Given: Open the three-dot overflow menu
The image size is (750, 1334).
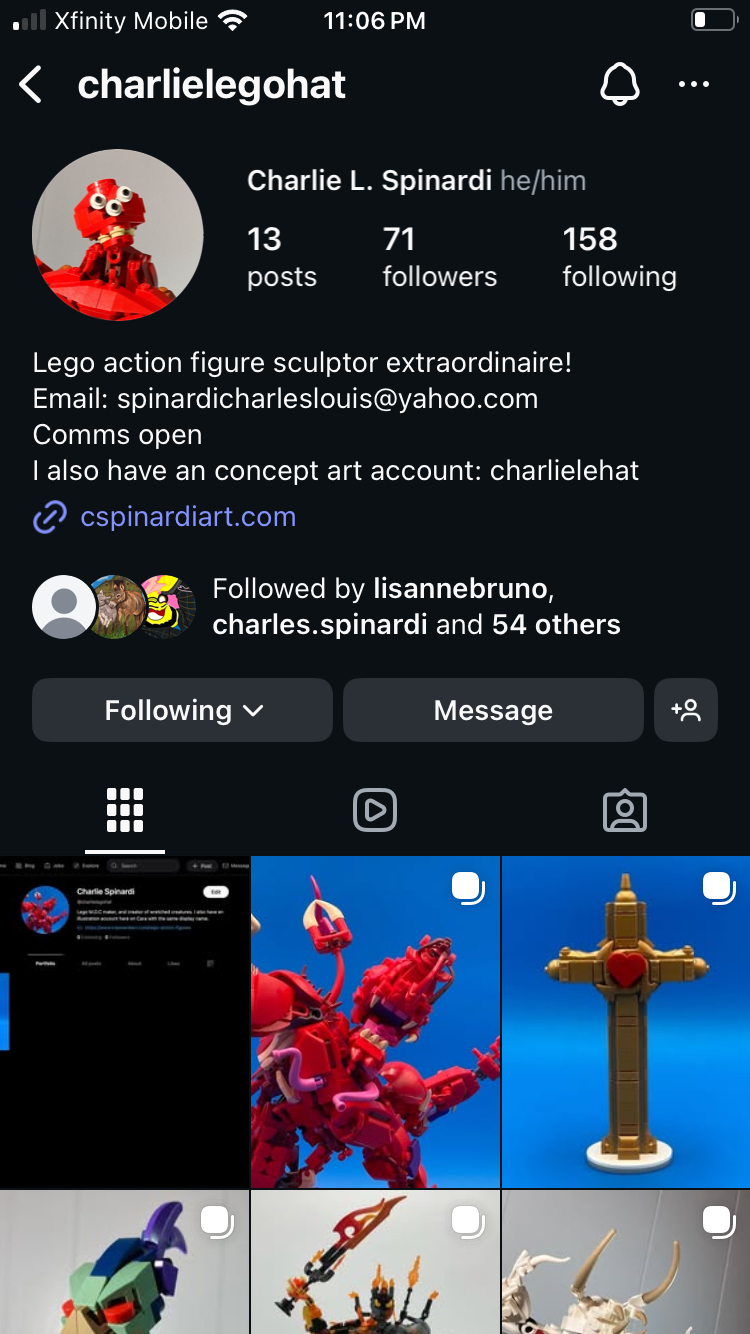Looking at the screenshot, I should pyautogui.click(x=693, y=86).
